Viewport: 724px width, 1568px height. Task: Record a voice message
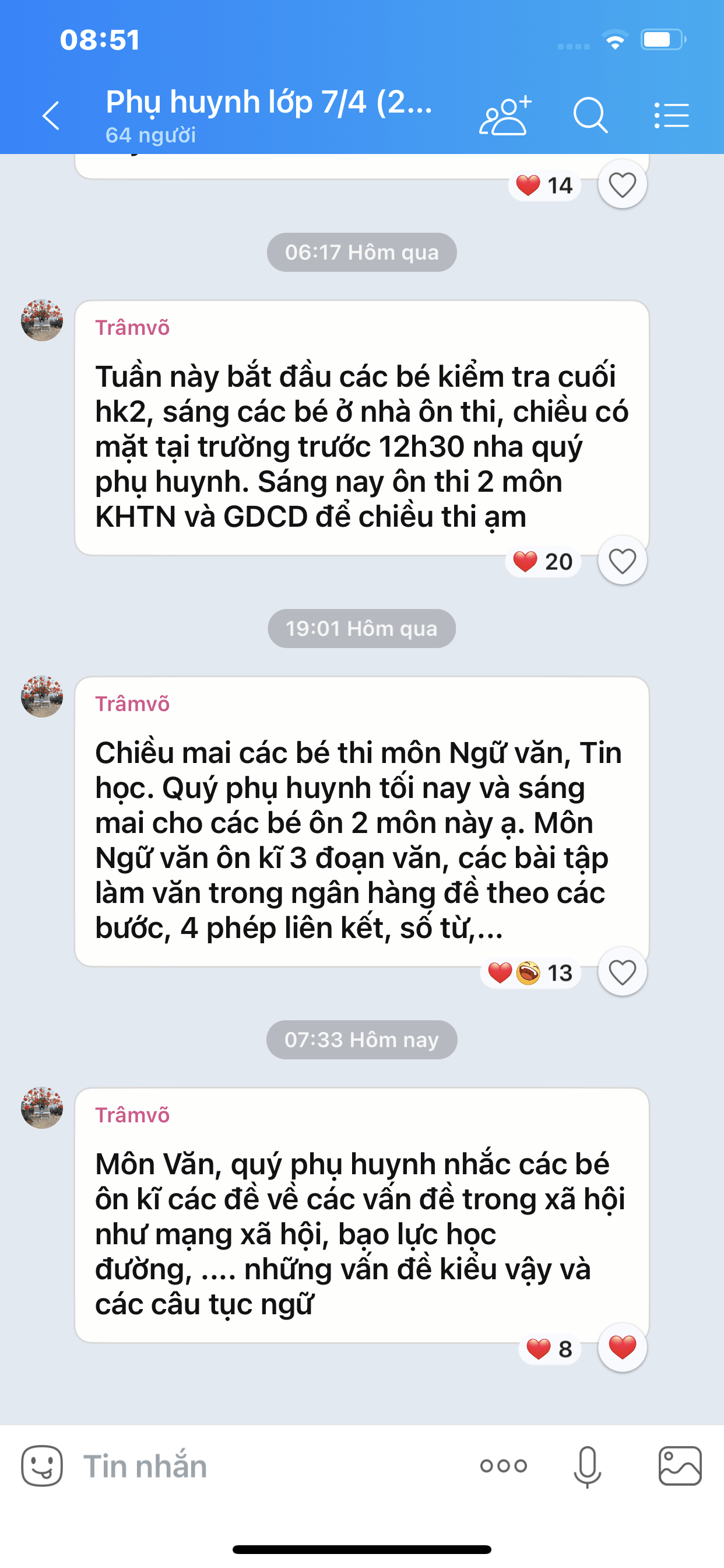[587, 1466]
